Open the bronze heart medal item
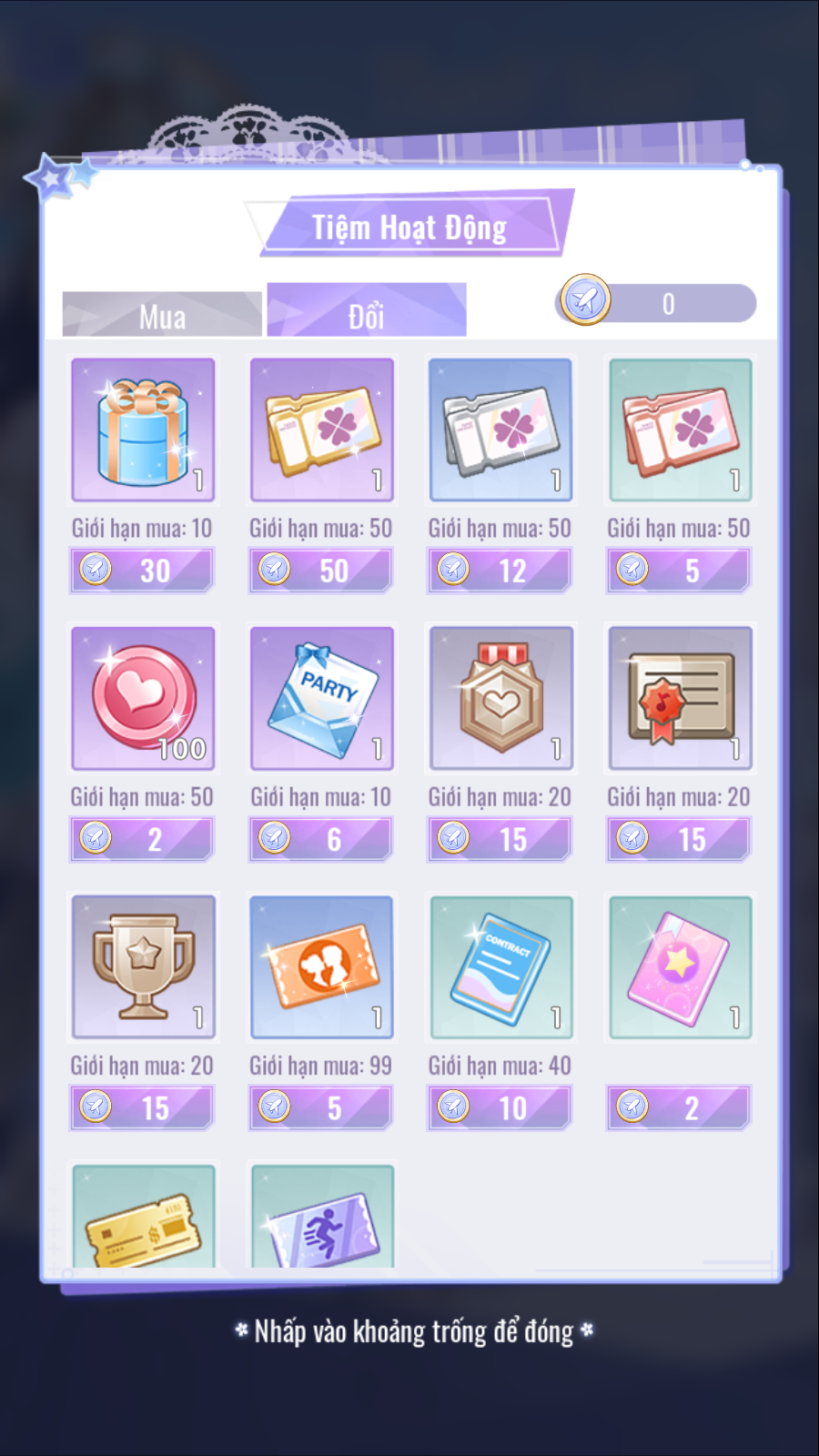Viewport: 819px width, 1456px height. pos(500,698)
